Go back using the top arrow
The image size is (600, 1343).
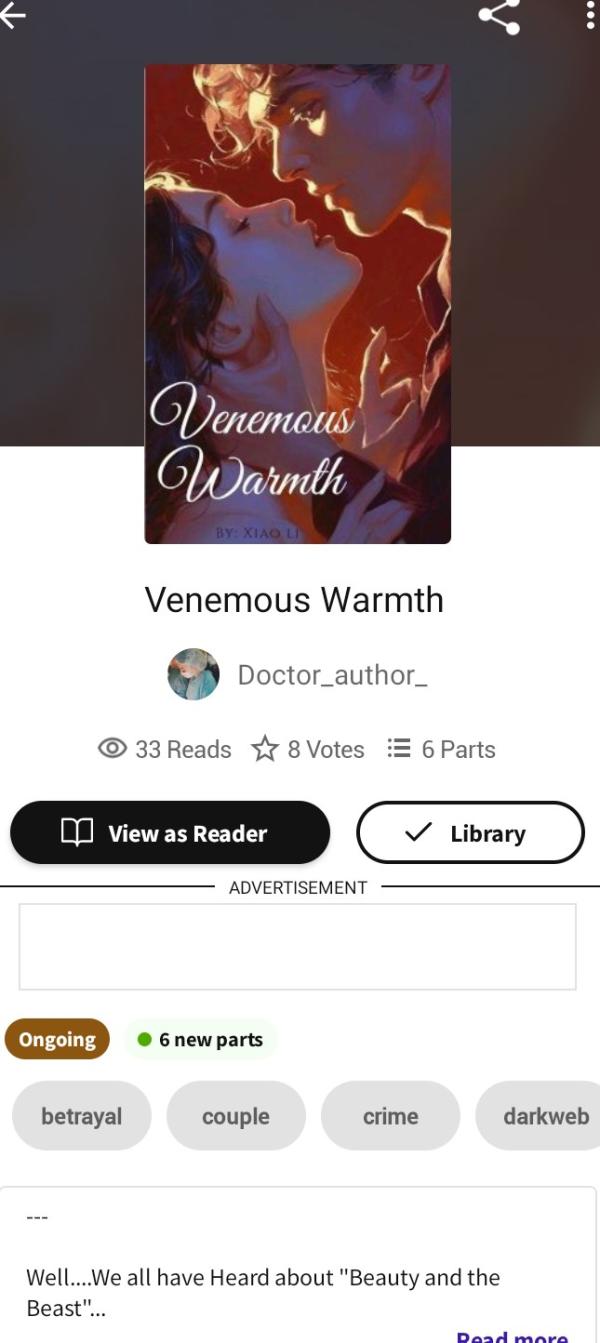click(12, 16)
